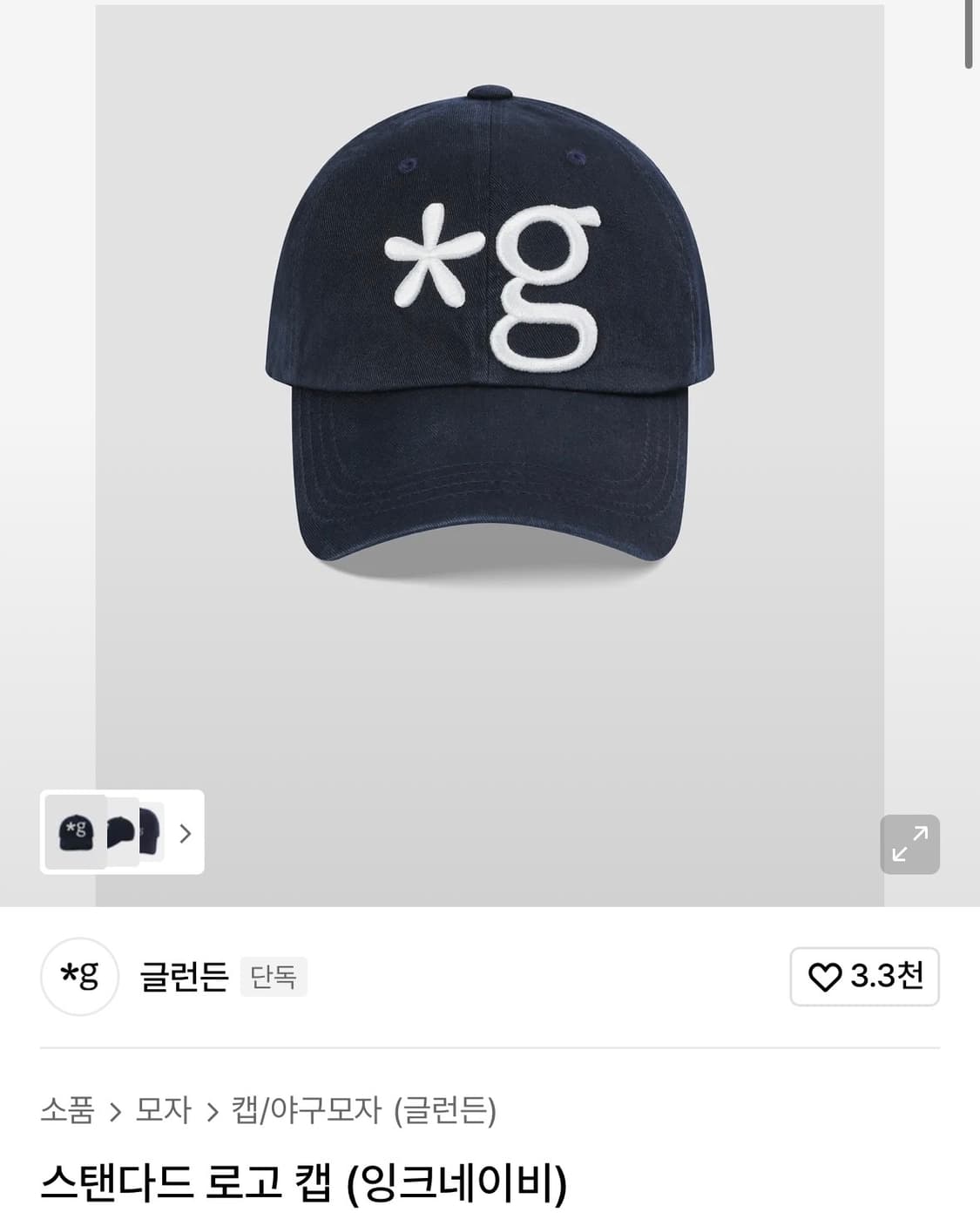Expand the thumbnail strip to see more images
Viewport: 980px width, 1226px height.
(x=185, y=834)
